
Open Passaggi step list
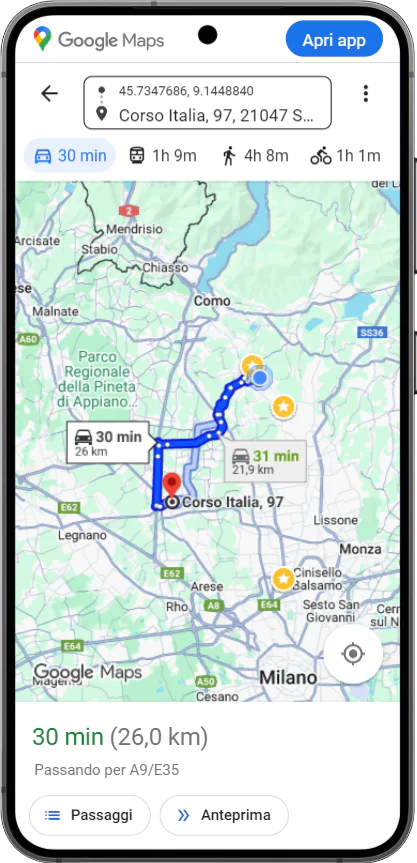90,815
